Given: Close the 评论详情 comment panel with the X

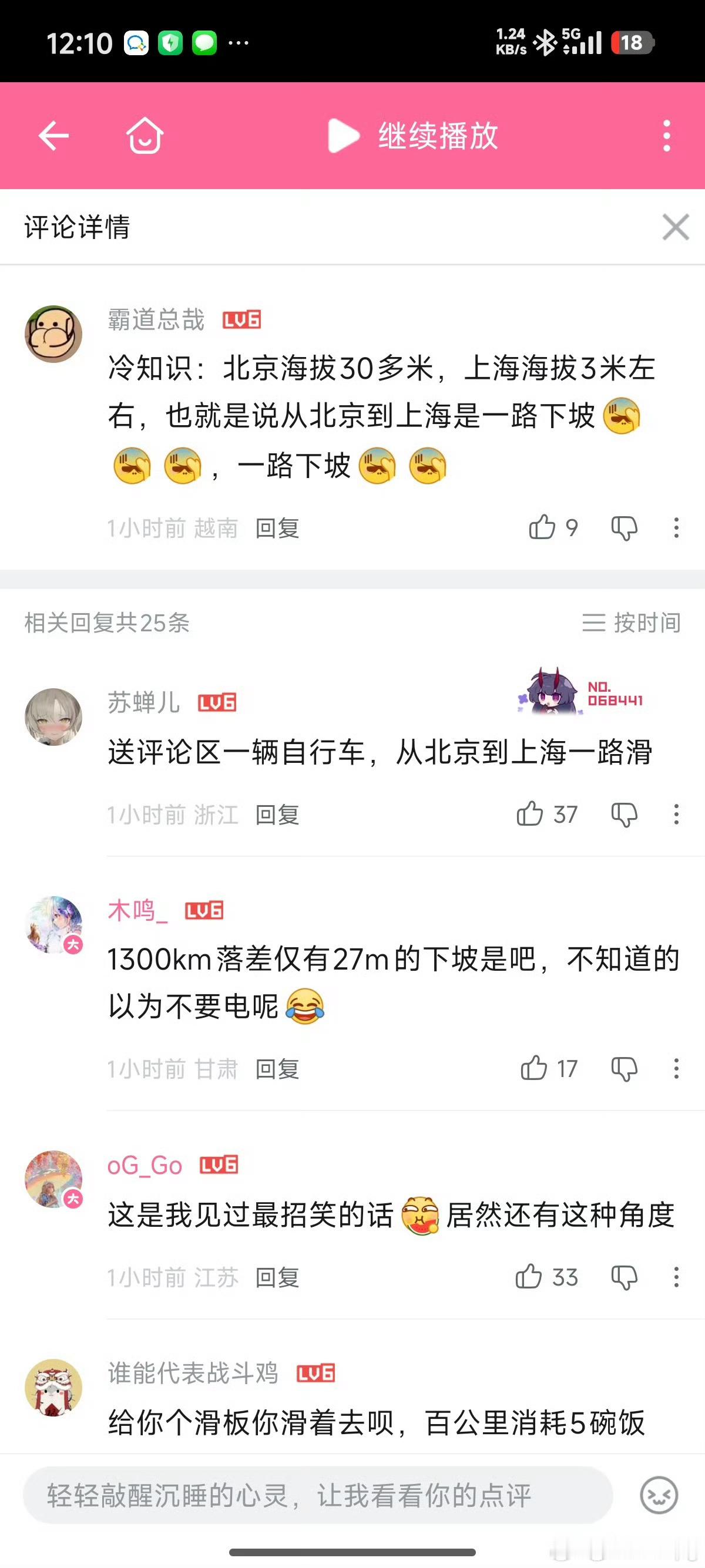Looking at the screenshot, I should (674, 228).
